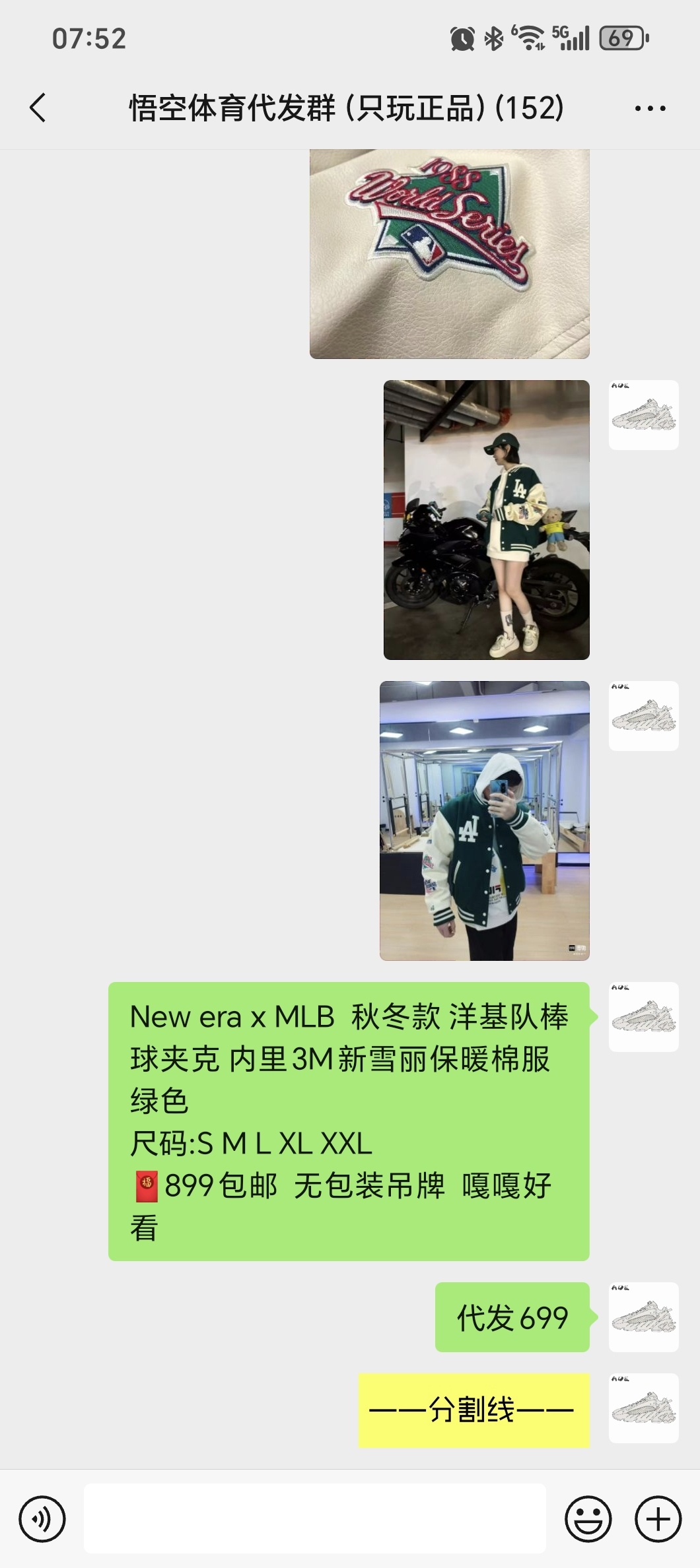View the mirror selfie jacket photo
The height and width of the screenshot is (1568, 700).
[x=484, y=820]
